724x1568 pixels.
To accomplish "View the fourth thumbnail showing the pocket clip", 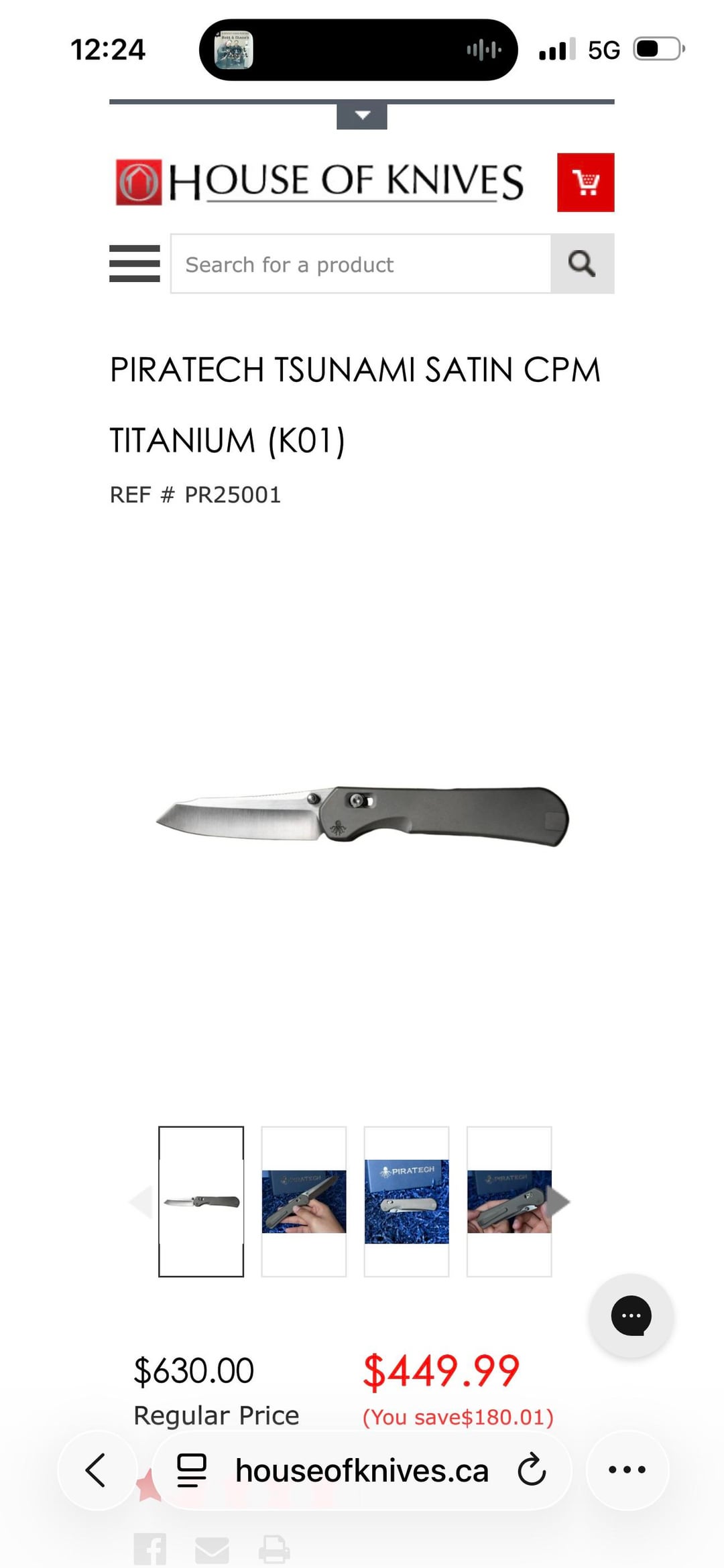I will [x=508, y=1201].
